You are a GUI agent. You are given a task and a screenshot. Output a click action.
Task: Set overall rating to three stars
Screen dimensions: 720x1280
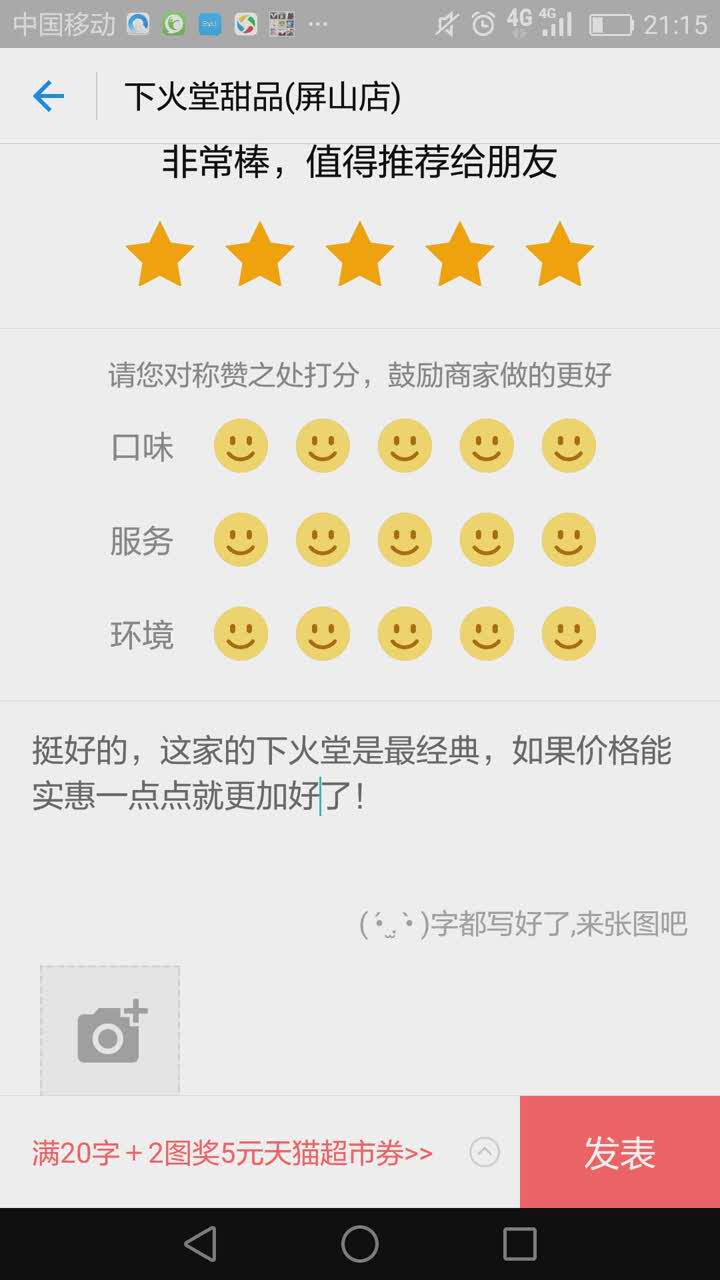(x=360, y=254)
